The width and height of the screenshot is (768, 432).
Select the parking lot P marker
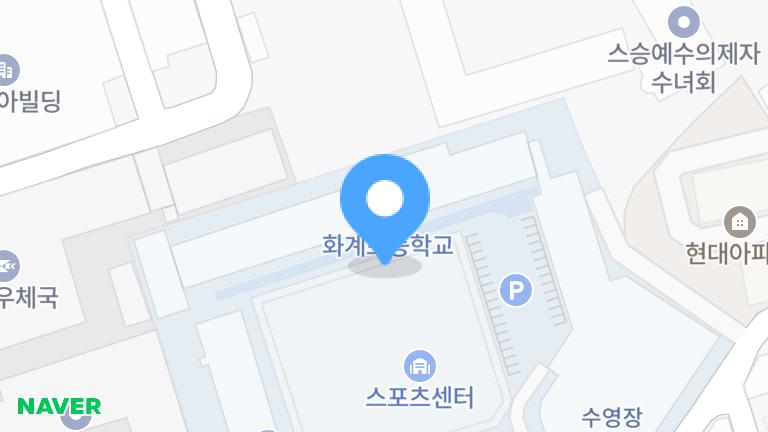tap(515, 291)
